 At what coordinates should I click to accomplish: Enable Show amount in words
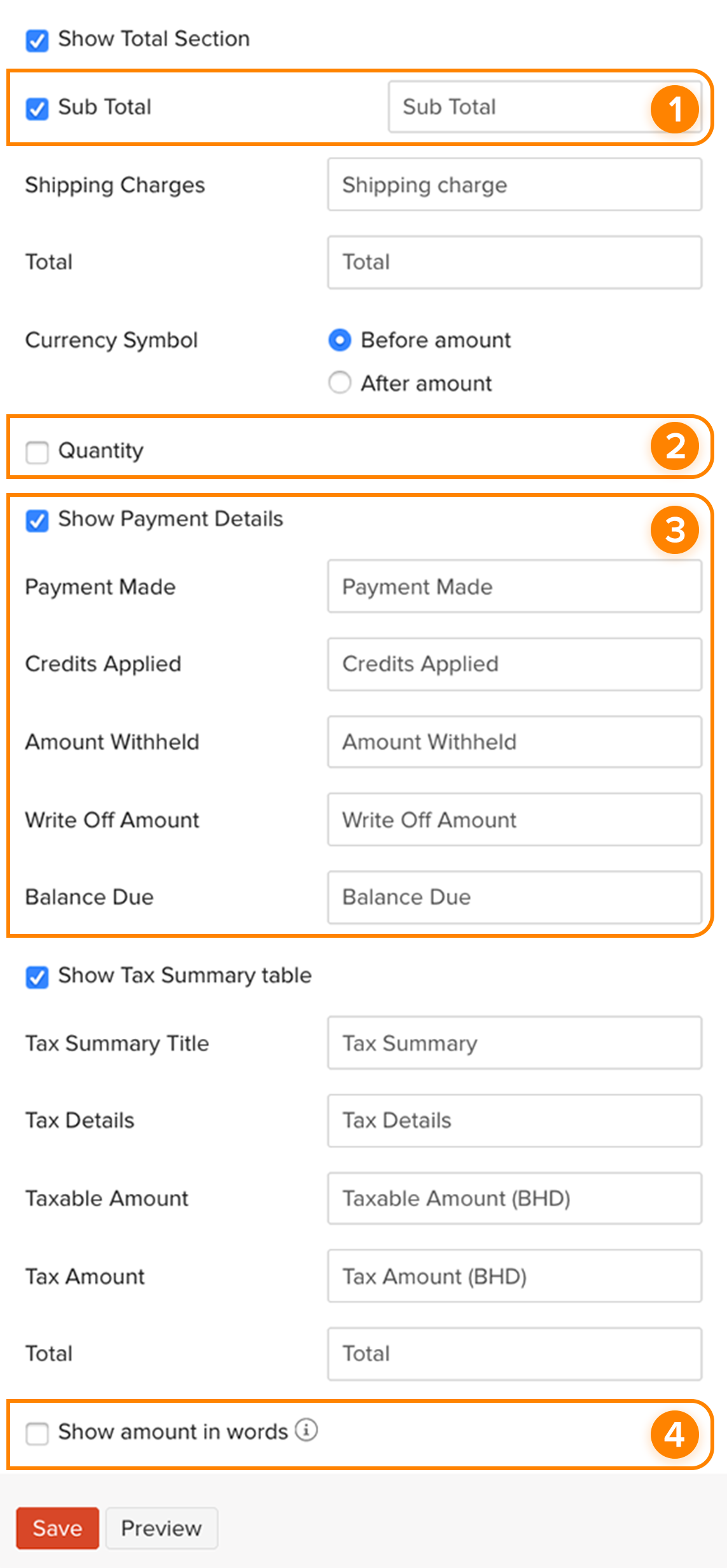click(x=37, y=1433)
